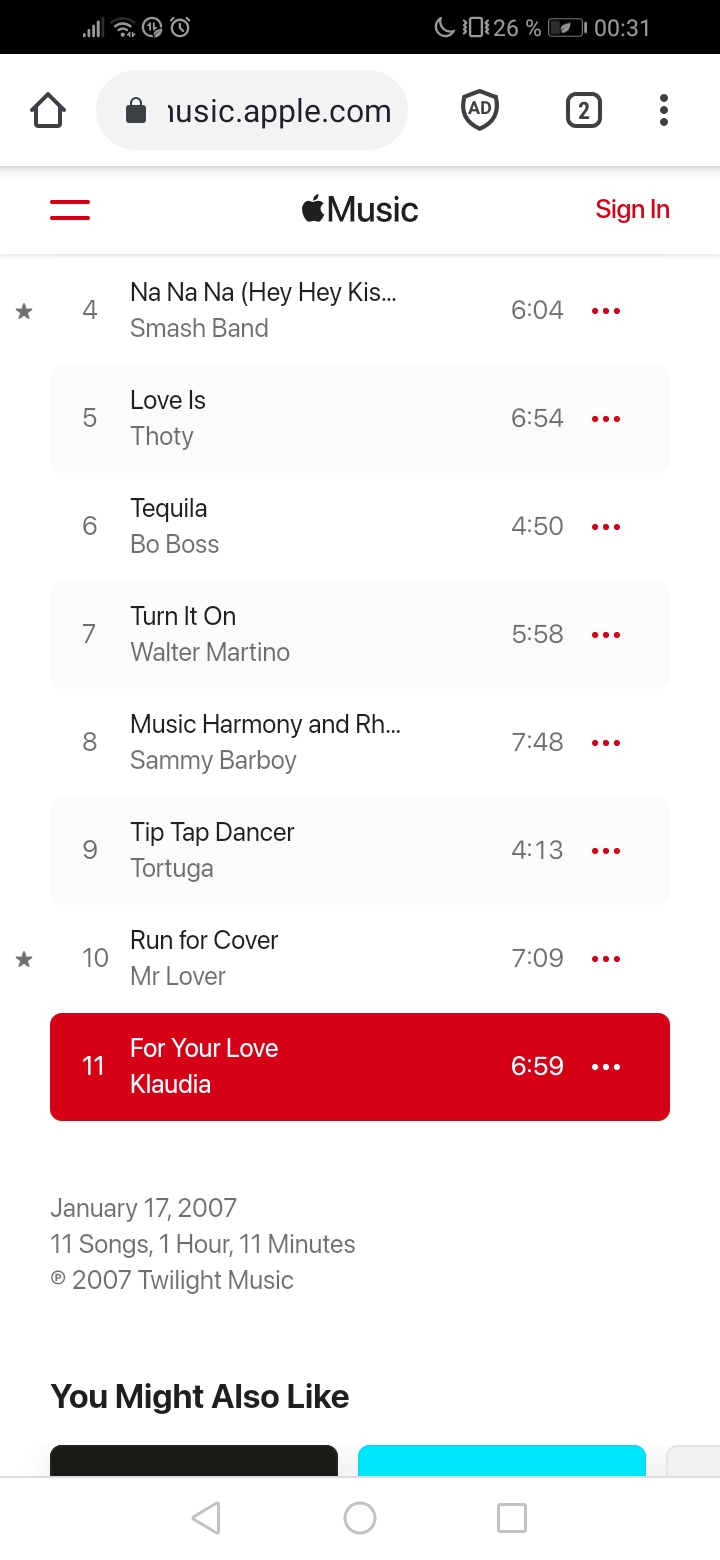Select Turn It On by Walter Martino
Screen dimensions: 720x1560
click(210, 634)
